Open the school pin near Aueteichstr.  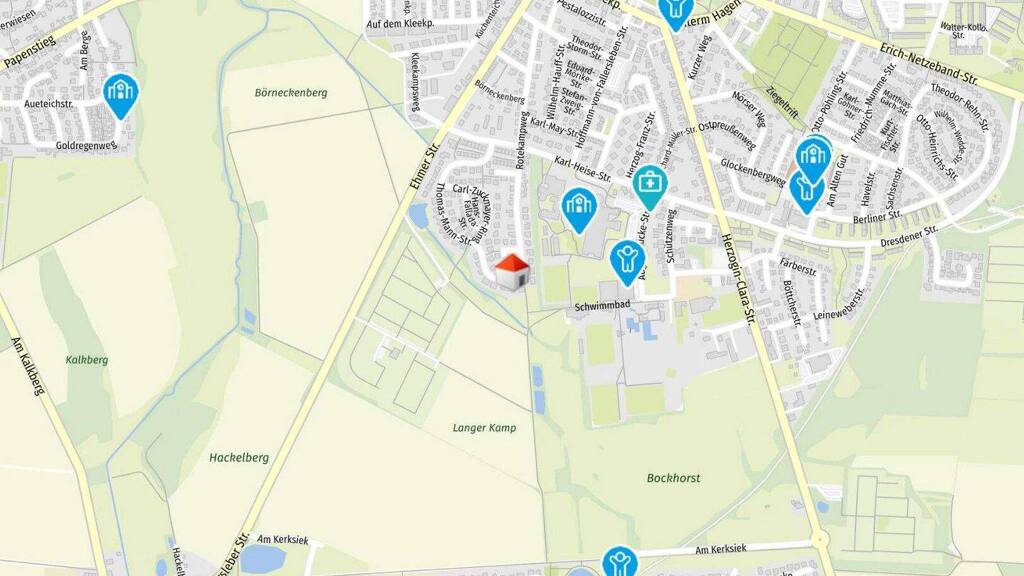tap(121, 96)
